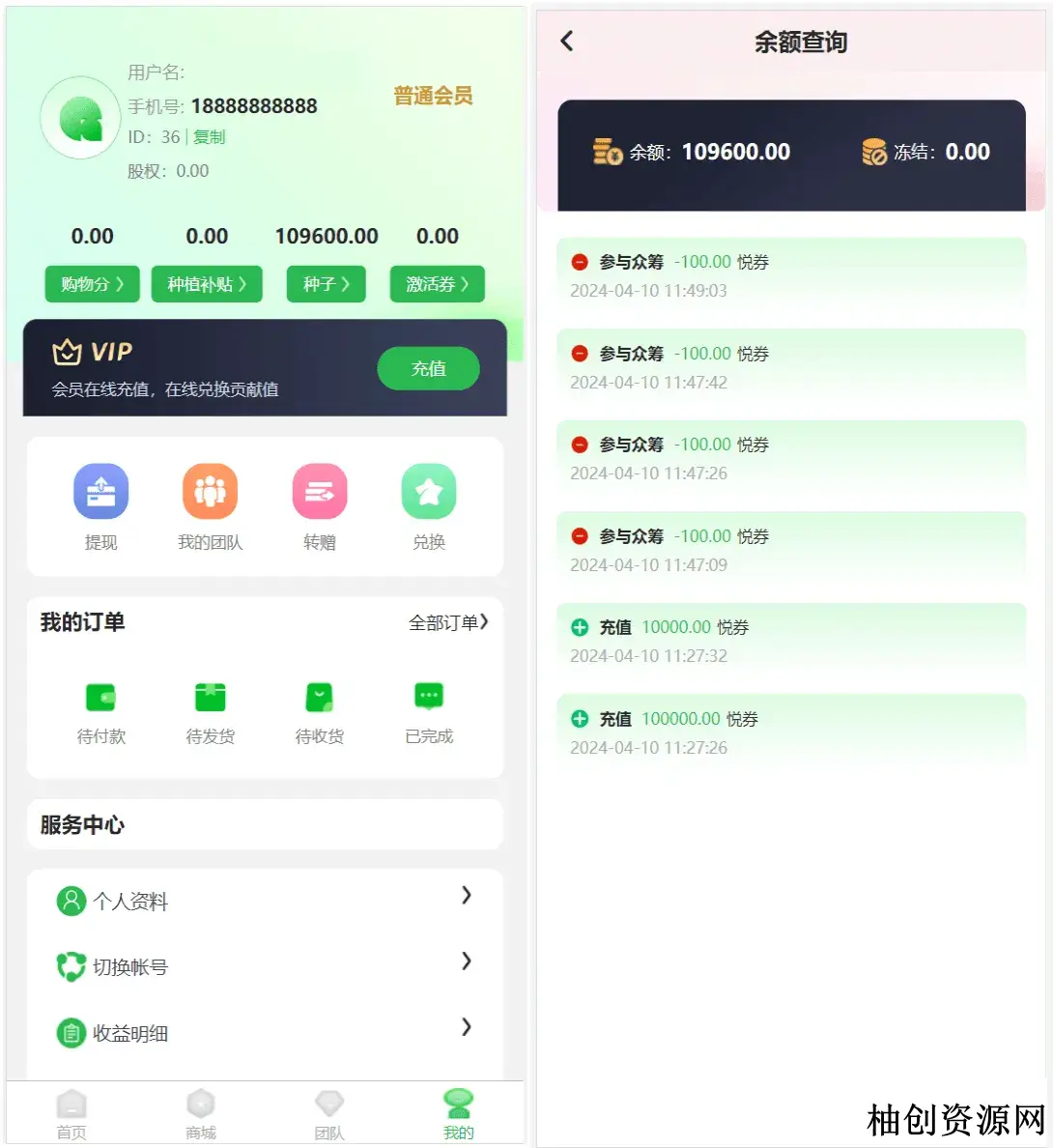Screen dimensions: 1053x1148
Task: Open the 购物分 points button
Action: point(93,284)
